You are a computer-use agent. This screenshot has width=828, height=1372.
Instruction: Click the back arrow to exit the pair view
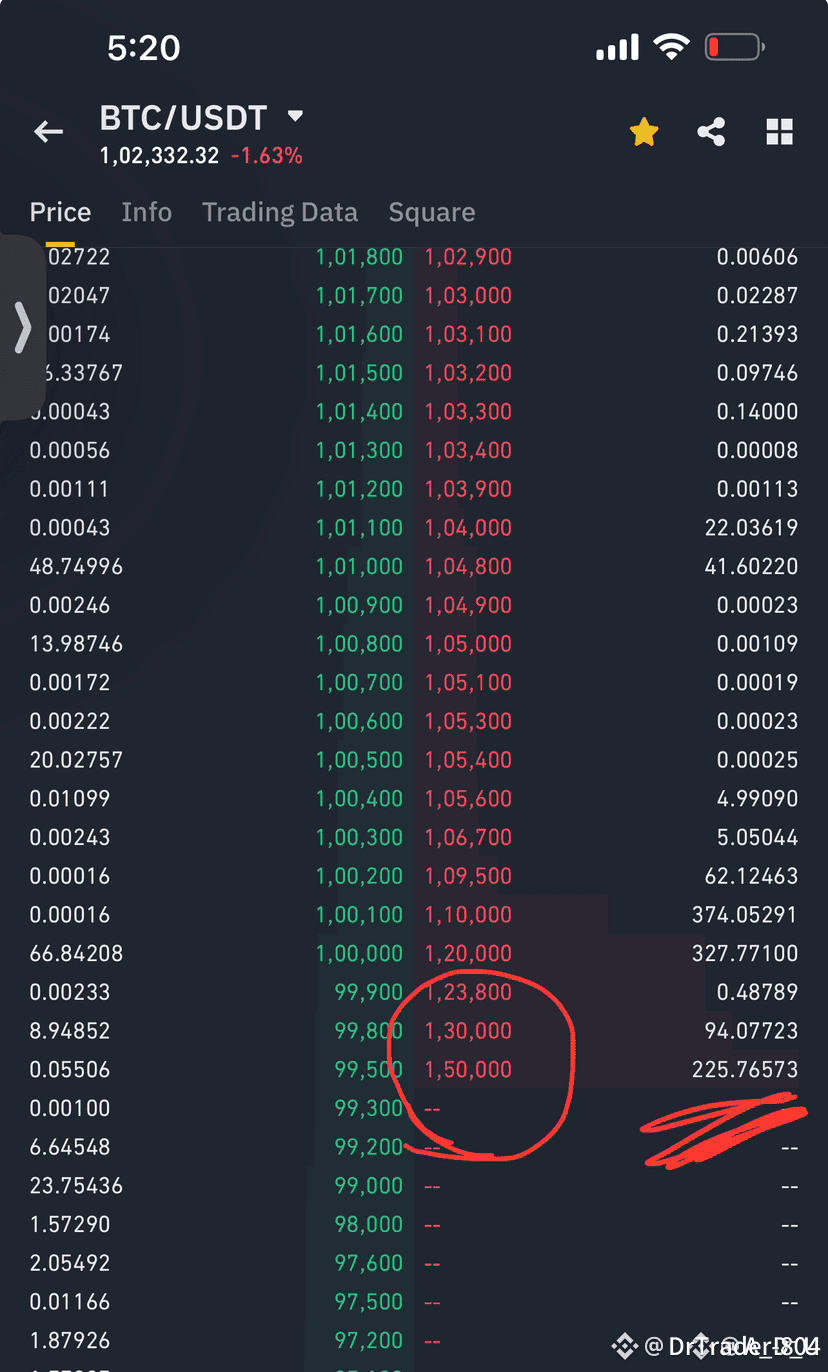pyautogui.click(x=48, y=131)
